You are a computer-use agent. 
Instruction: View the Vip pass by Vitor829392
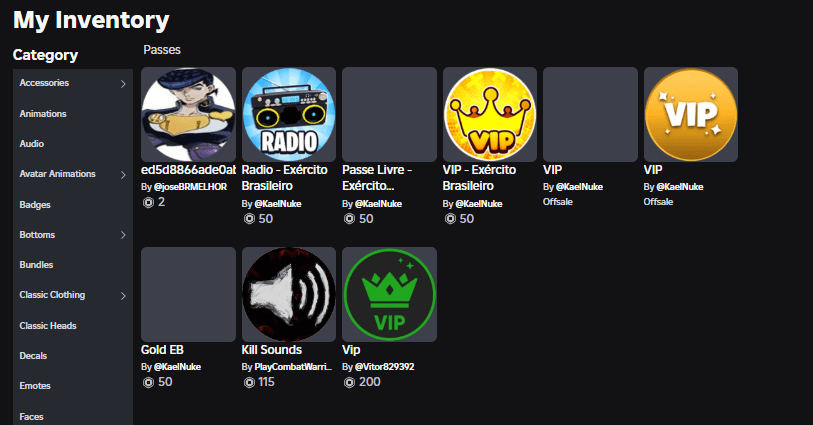coord(389,294)
